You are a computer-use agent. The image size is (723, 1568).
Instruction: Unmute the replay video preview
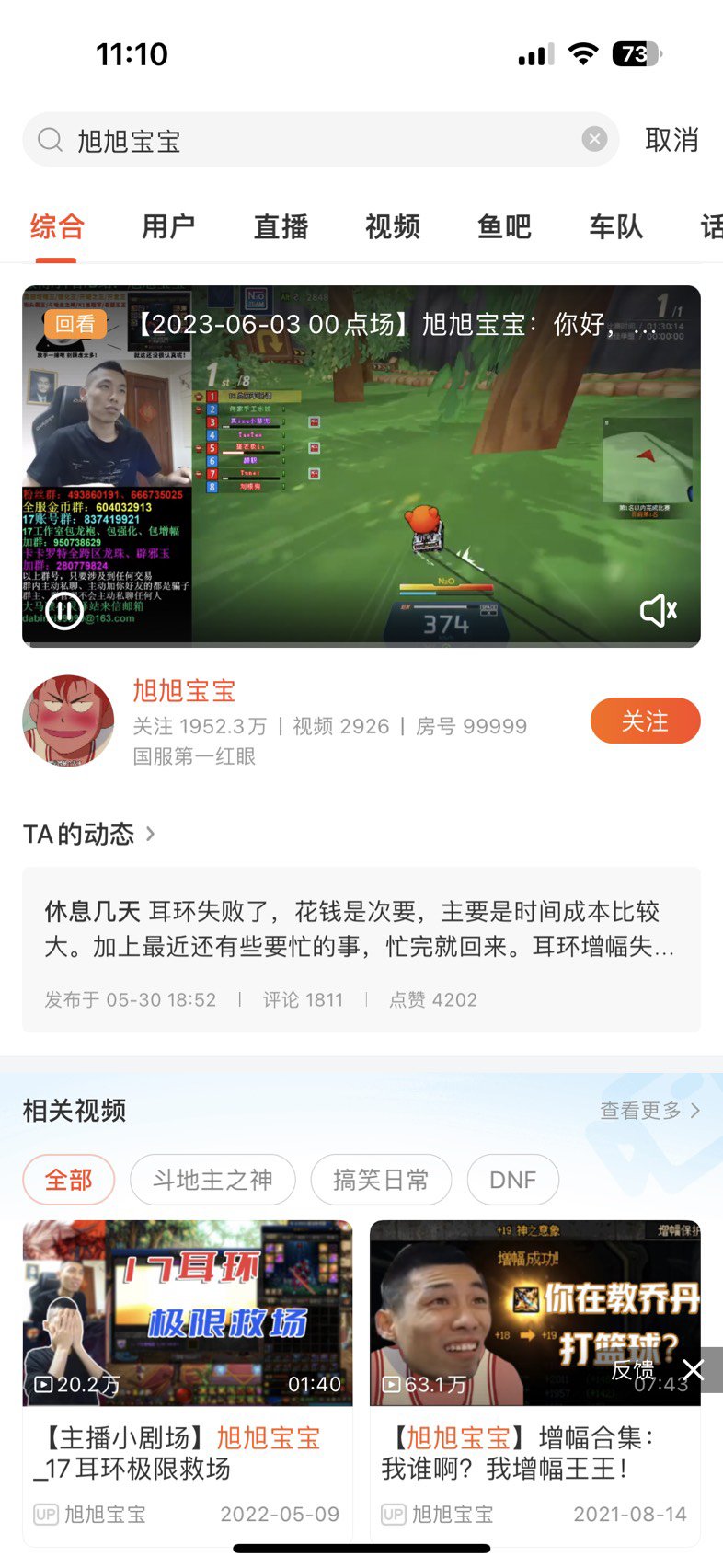pyautogui.click(x=658, y=610)
